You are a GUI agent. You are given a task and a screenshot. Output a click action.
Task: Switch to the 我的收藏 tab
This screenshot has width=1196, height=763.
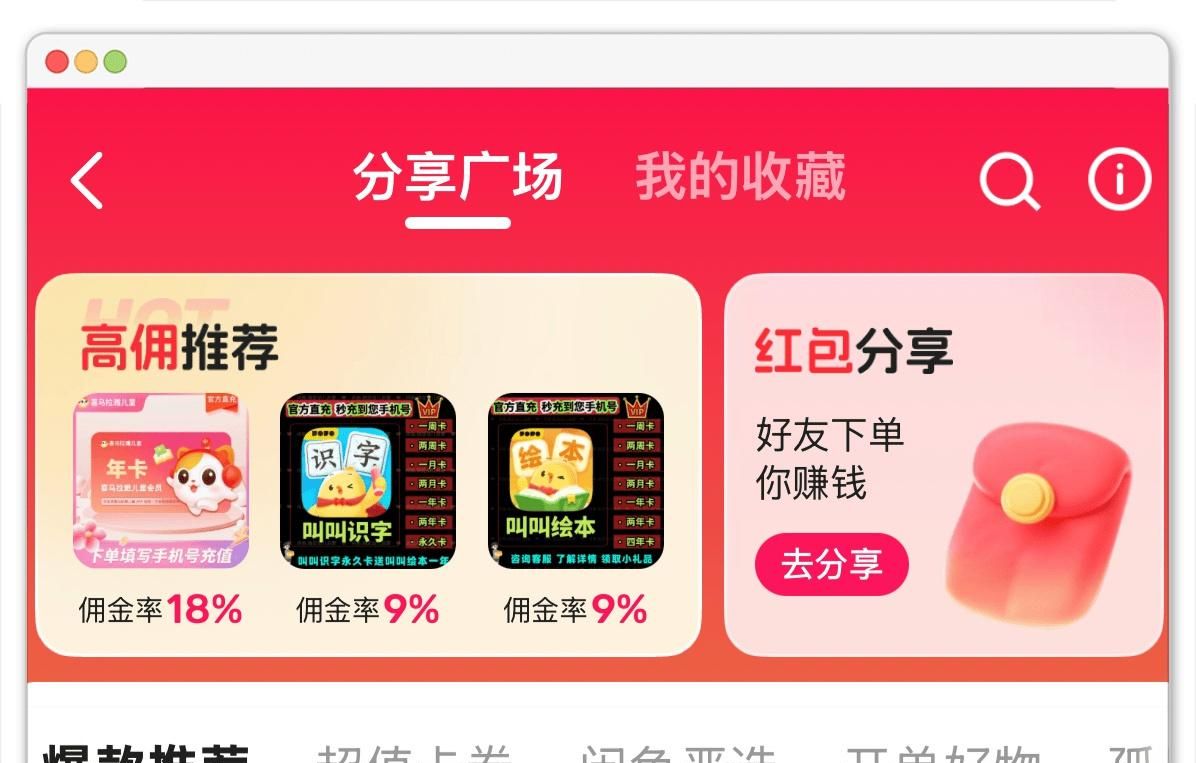point(740,177)
